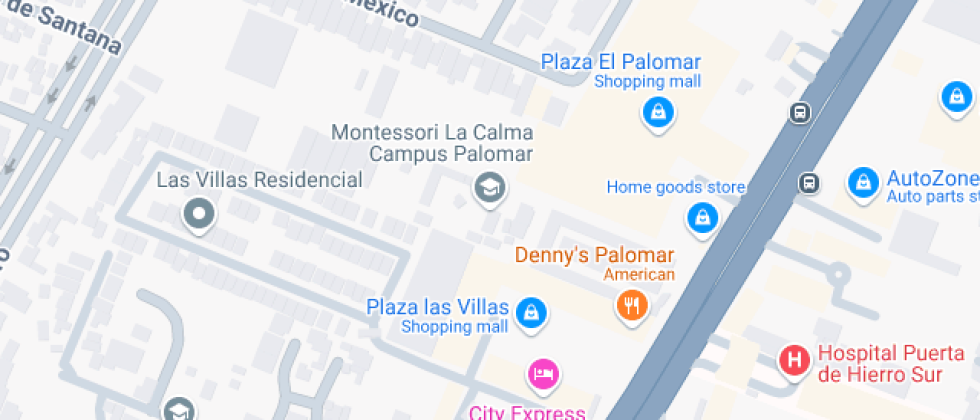980x420 pixels.
Task: Select the Denny's Palomar restaurant pin
Action: coord(631,305)
